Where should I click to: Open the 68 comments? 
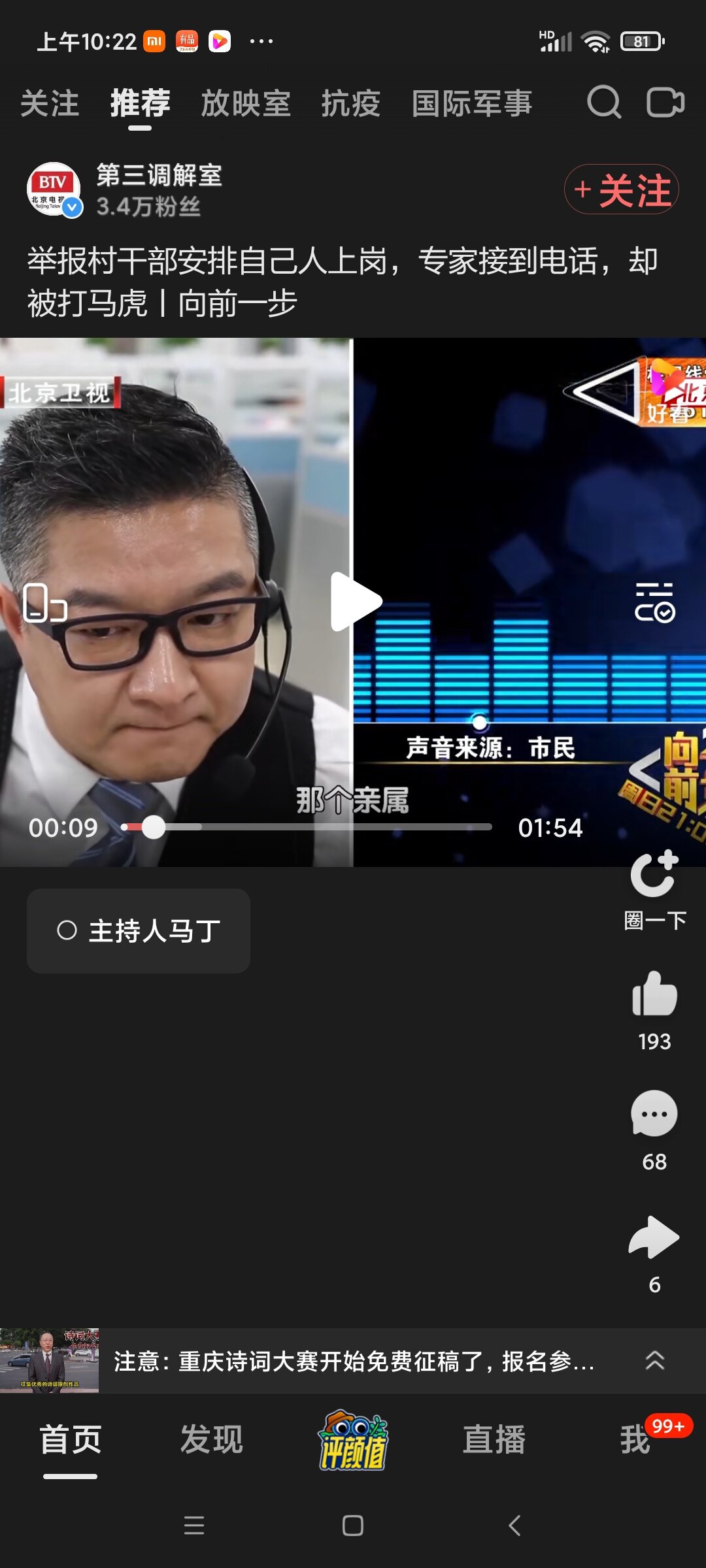pyautogui.click(x=654, y=1115)
